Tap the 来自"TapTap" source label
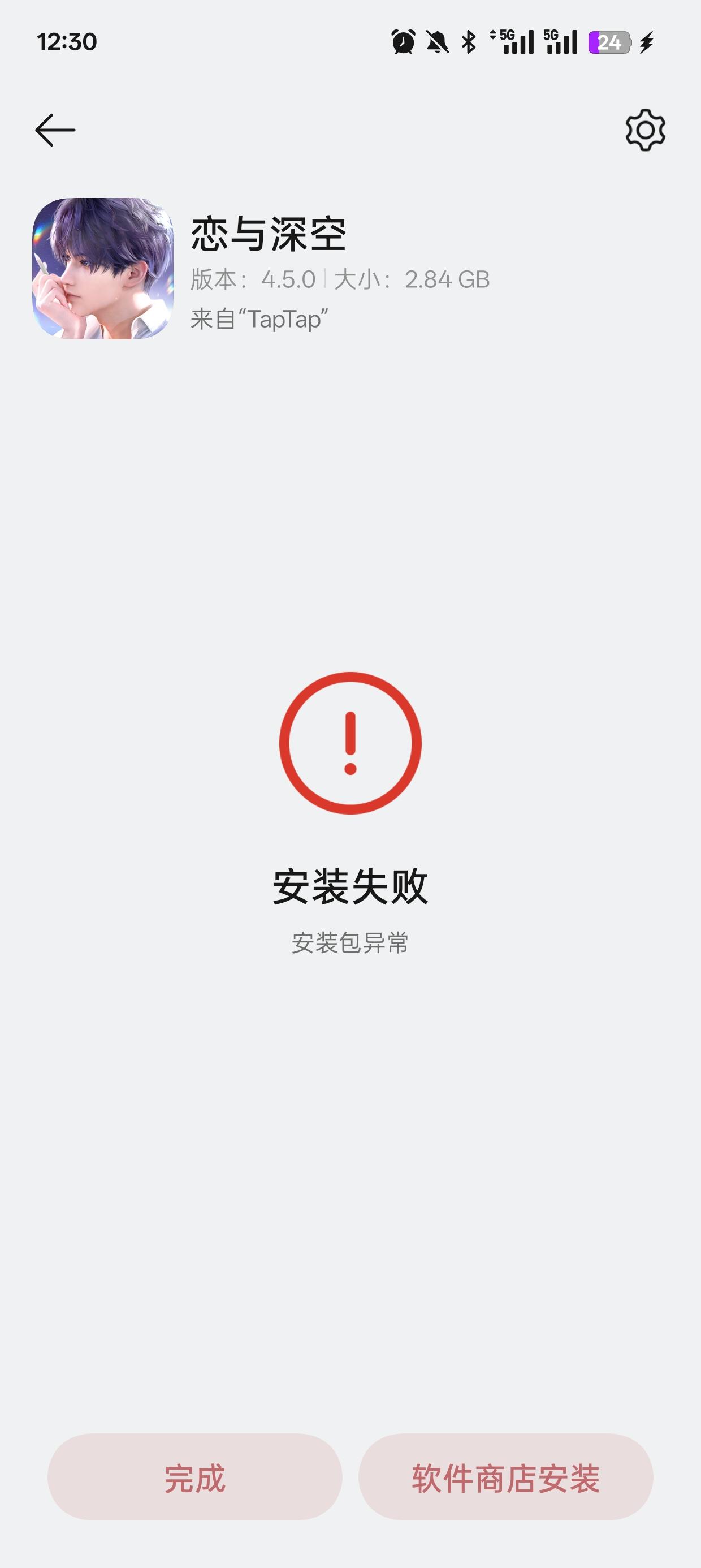This screenshot has width=701, height=1568. (258, 318)
